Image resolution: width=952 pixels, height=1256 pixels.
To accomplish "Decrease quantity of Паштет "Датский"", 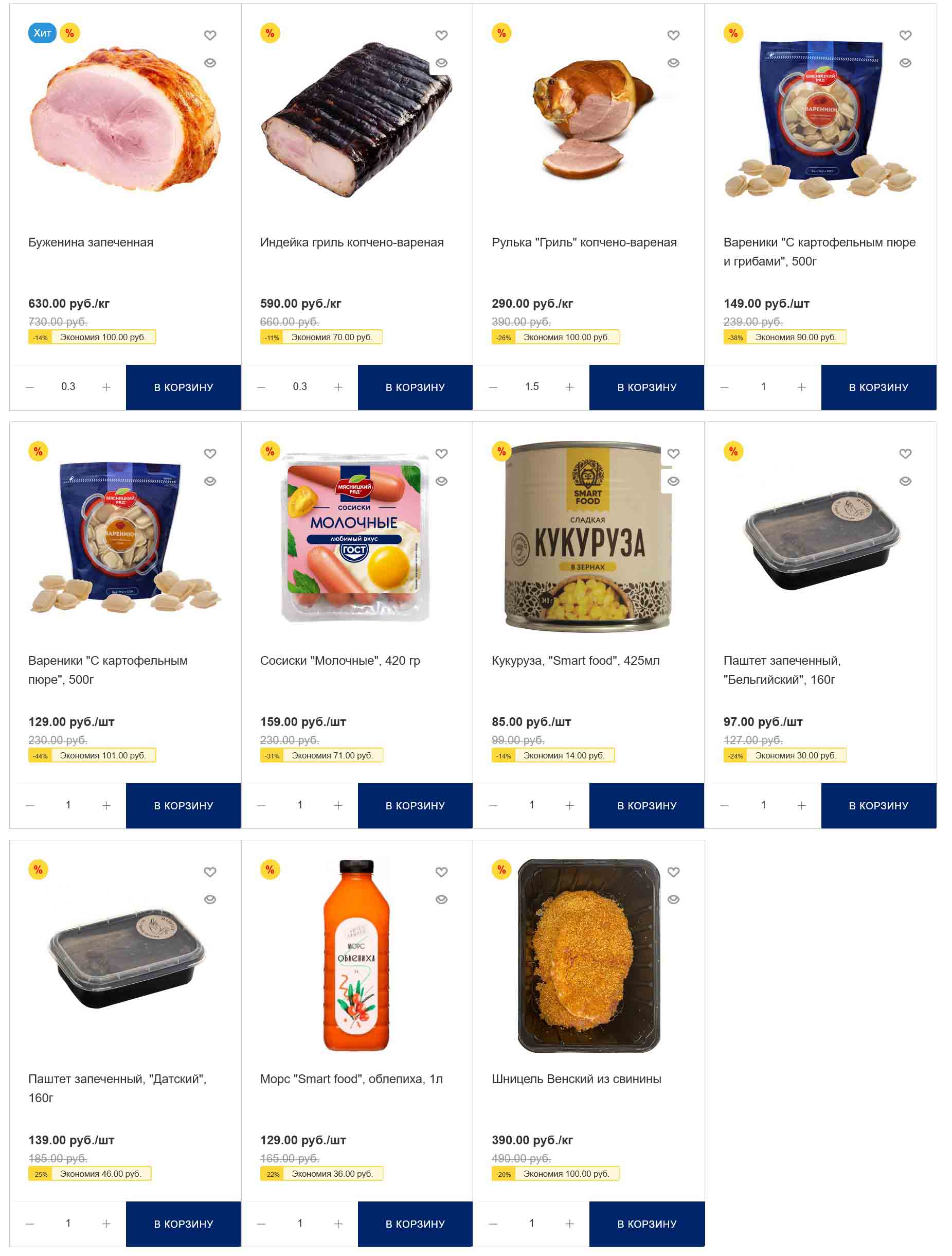I will tap(30, 1224).
